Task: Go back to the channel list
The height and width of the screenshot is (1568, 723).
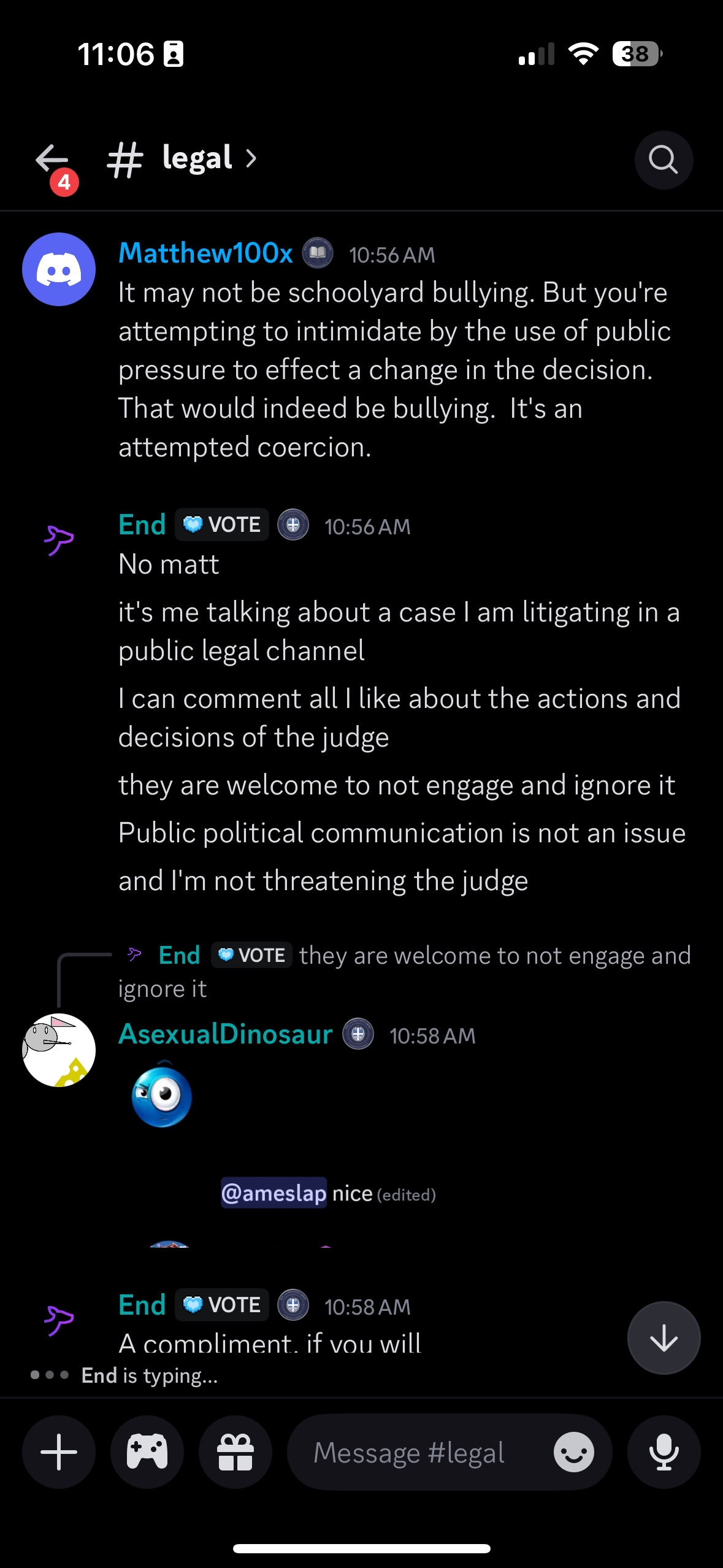Action: pos(53,160)
